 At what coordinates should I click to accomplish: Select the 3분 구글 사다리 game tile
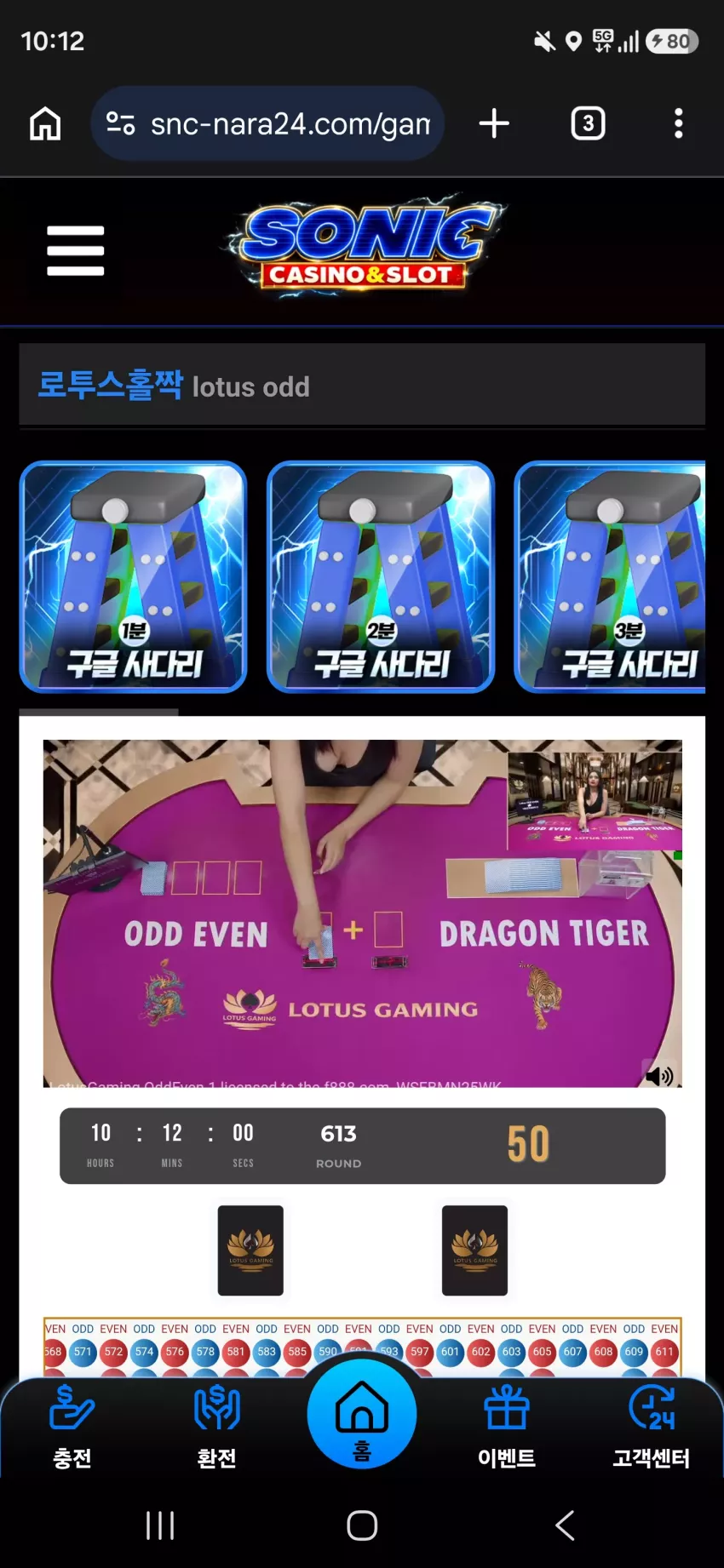[x=610, y=577]
